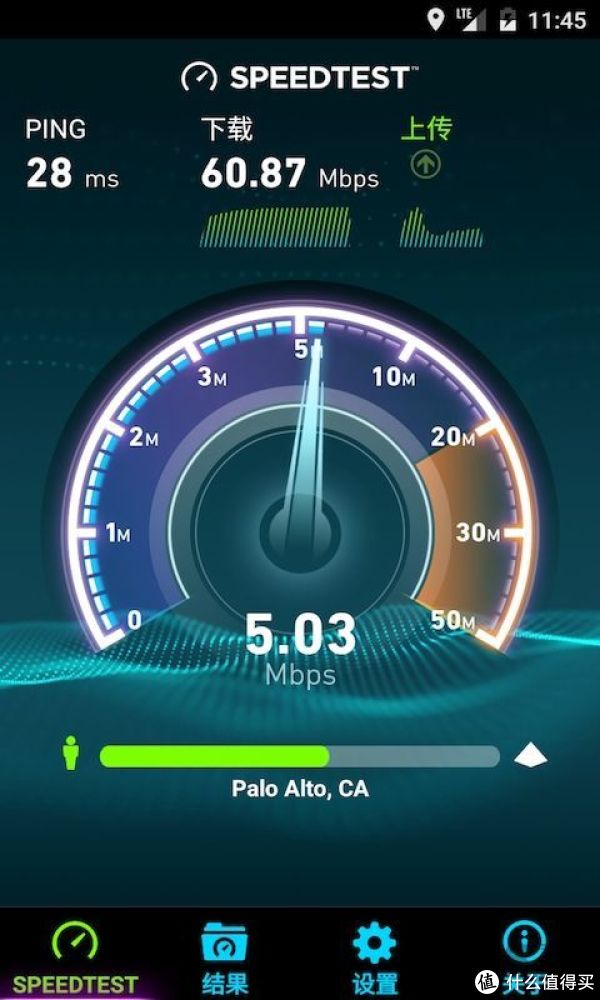Switch to the 结果 results tab
This screenshot has height=1000, width=600.
pyautogui.click(x=224, y=955)
